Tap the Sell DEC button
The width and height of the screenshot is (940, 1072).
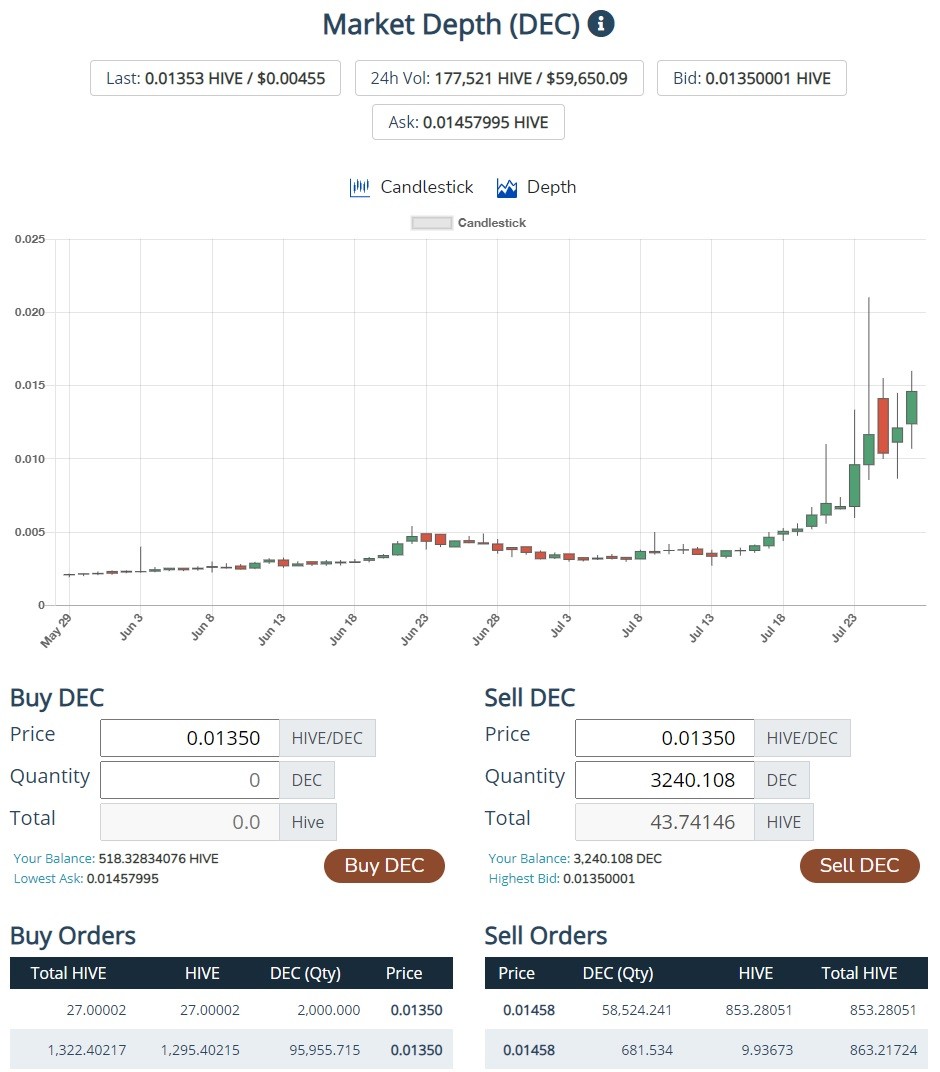[859, 866]
